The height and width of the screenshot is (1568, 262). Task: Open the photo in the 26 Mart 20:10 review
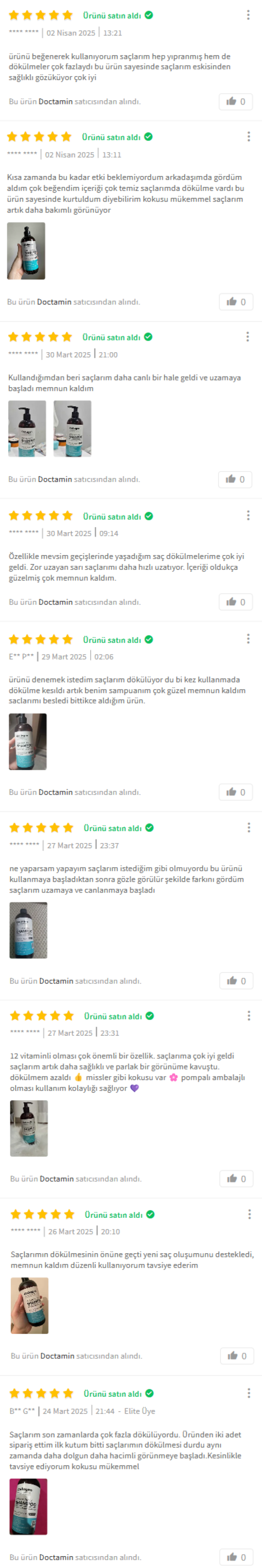click(x=29, y=1306)
